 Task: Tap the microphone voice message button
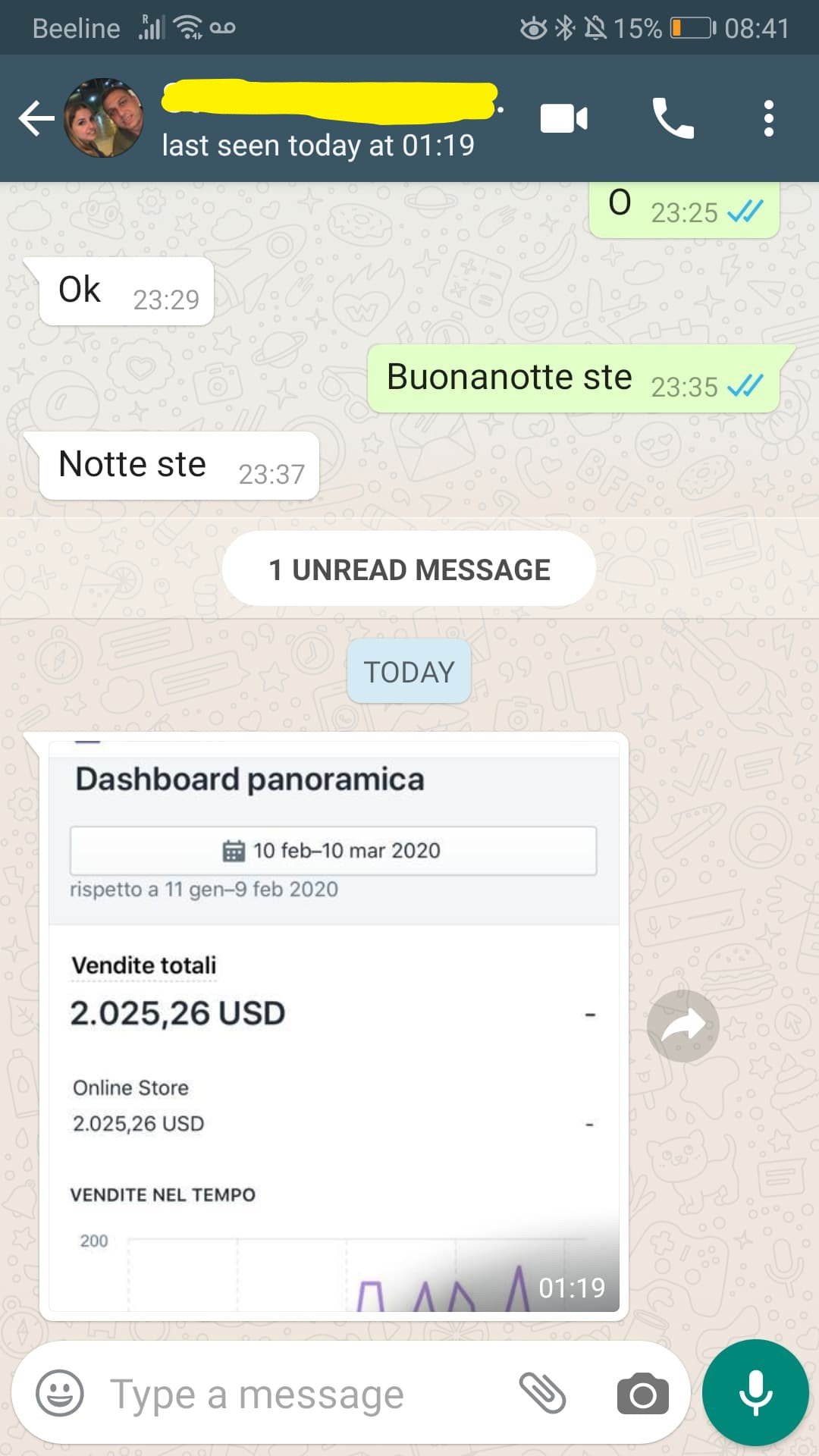(x=755, y=1393)
